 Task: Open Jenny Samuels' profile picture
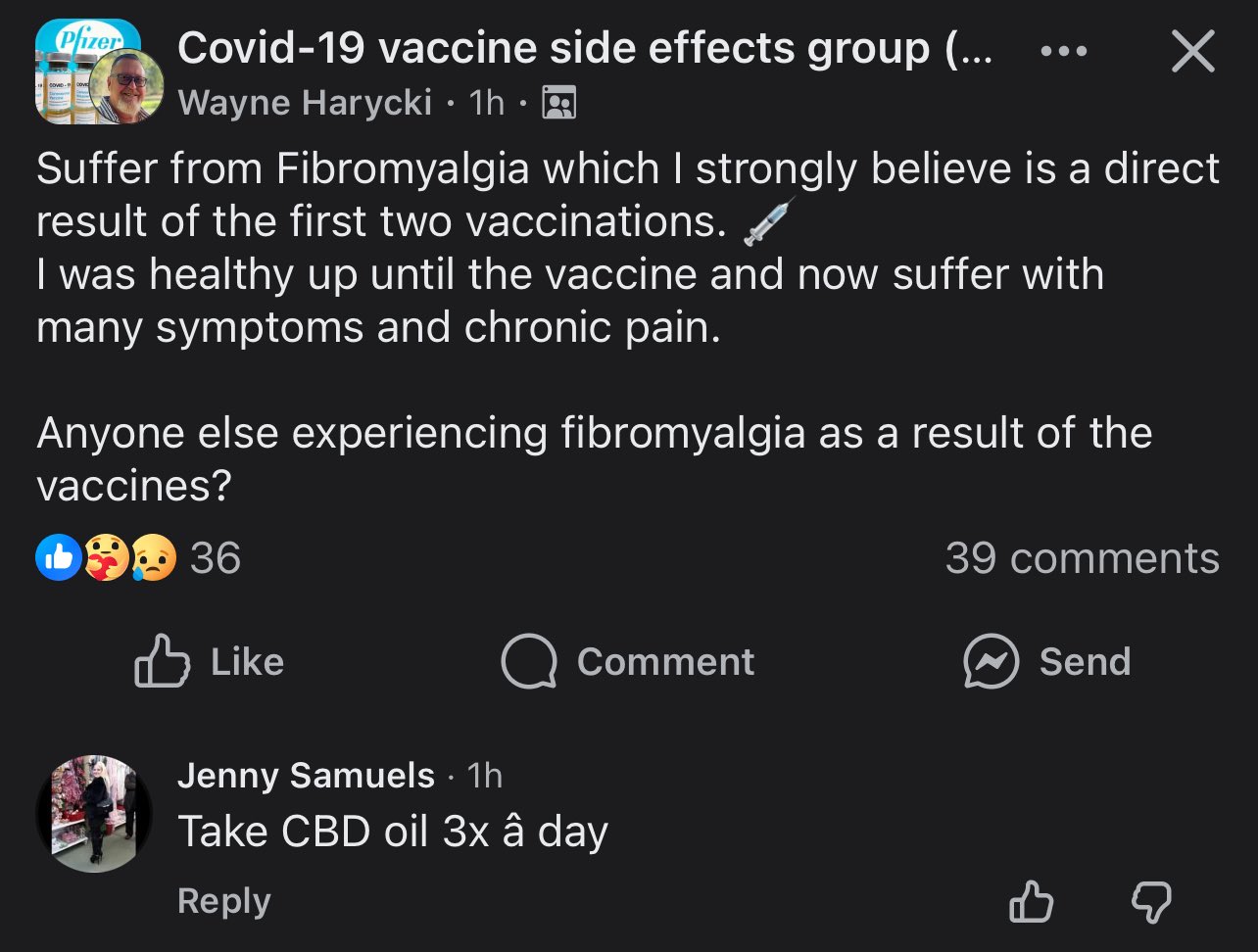(94, 812)
